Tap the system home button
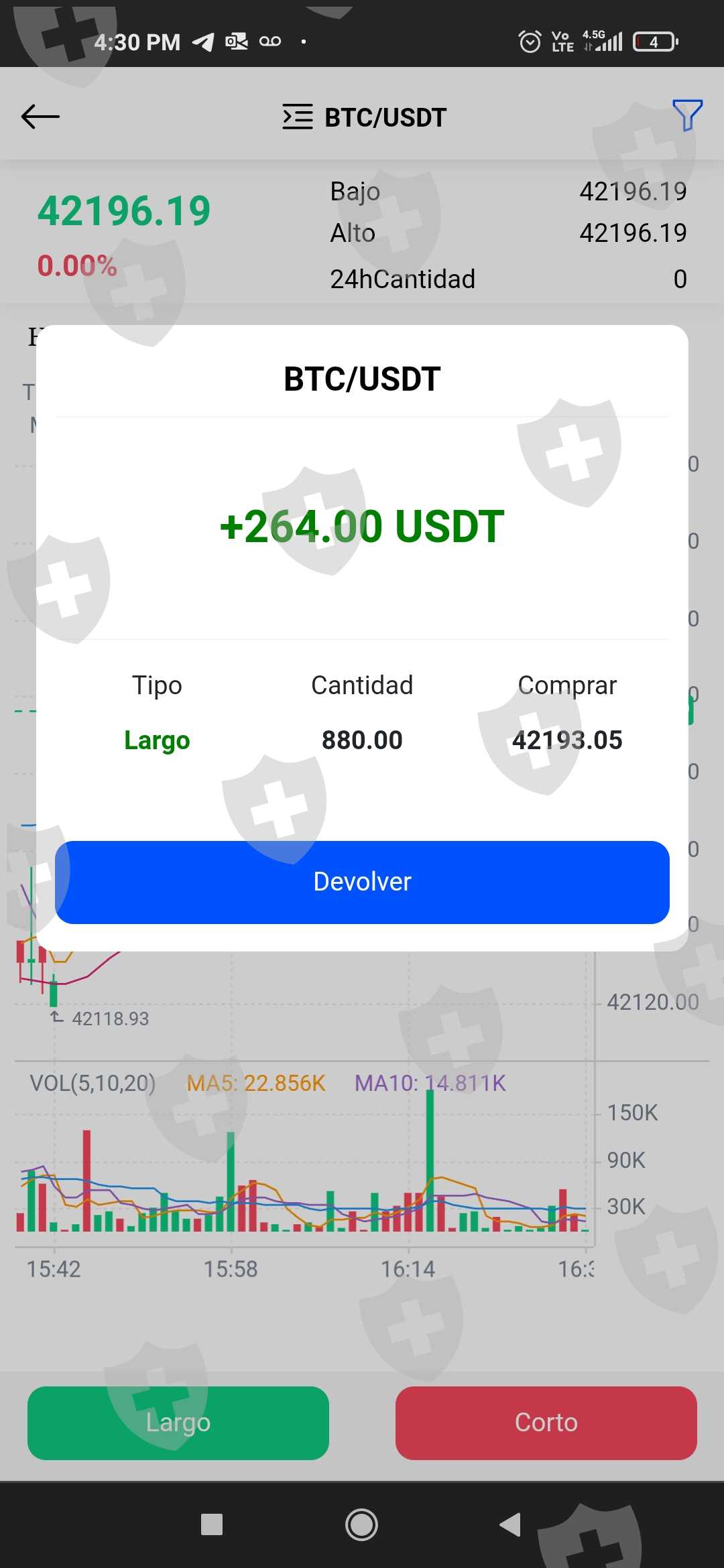 pyautogui.click(x=361, y=1524)
